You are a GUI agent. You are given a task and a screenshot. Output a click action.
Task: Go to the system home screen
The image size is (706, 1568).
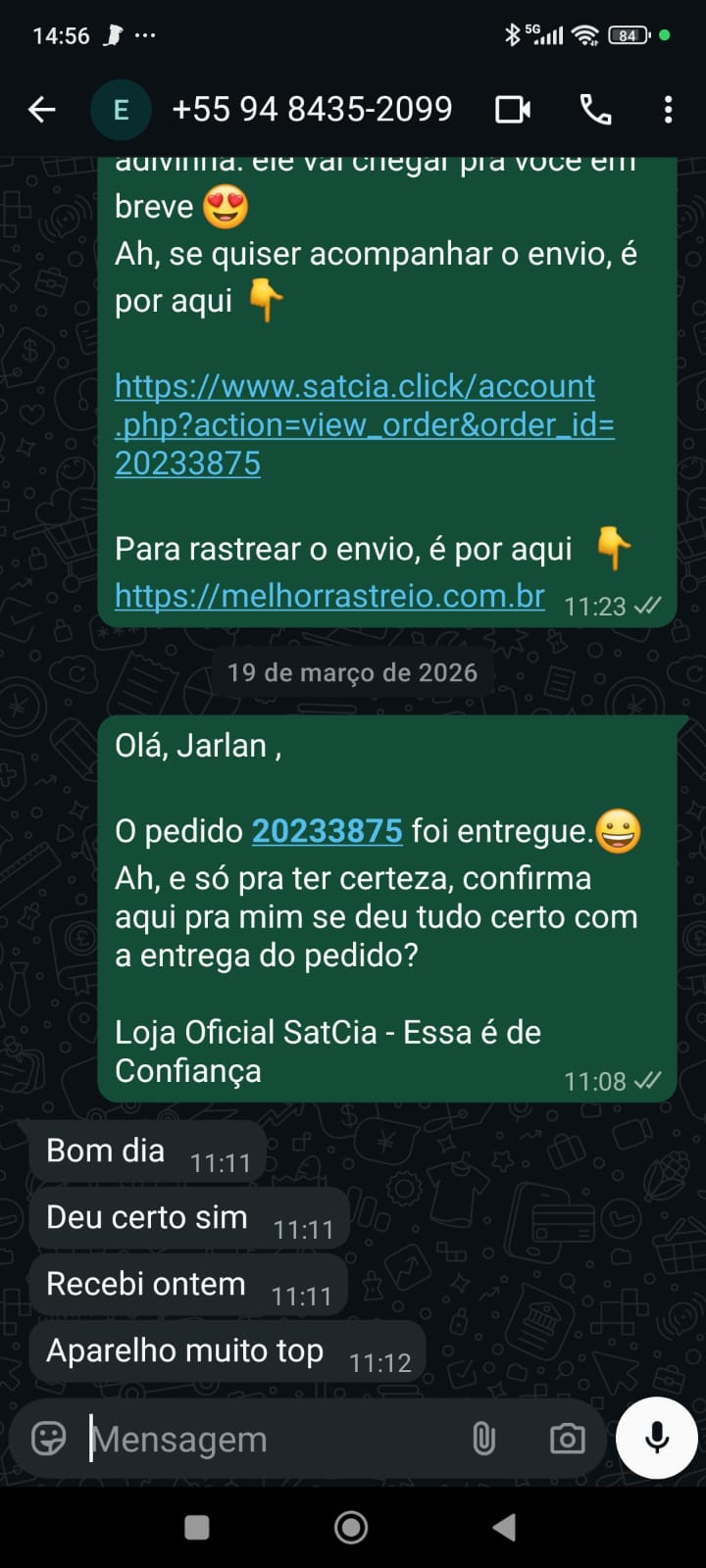pyautogui.click(x=351, y=1527)
